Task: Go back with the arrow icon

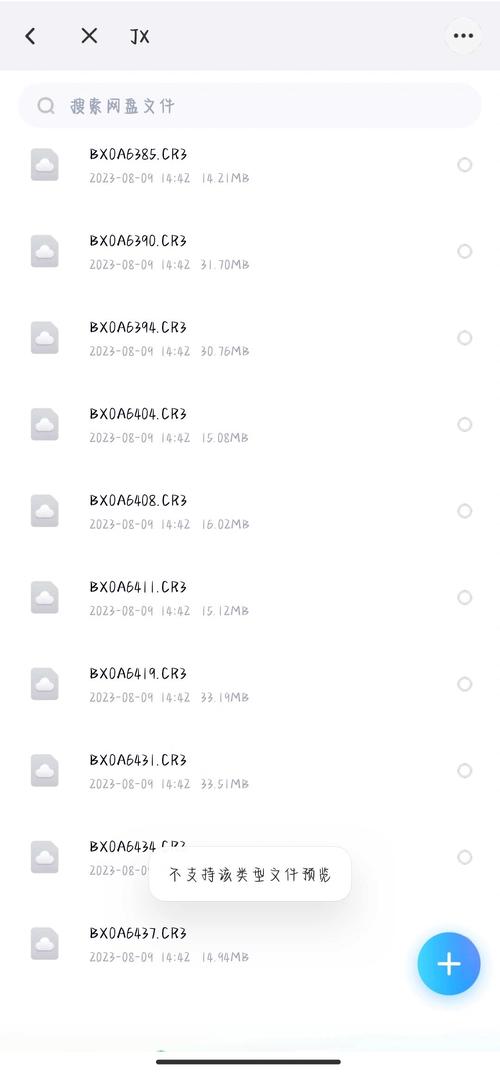Action: (30, 36)
